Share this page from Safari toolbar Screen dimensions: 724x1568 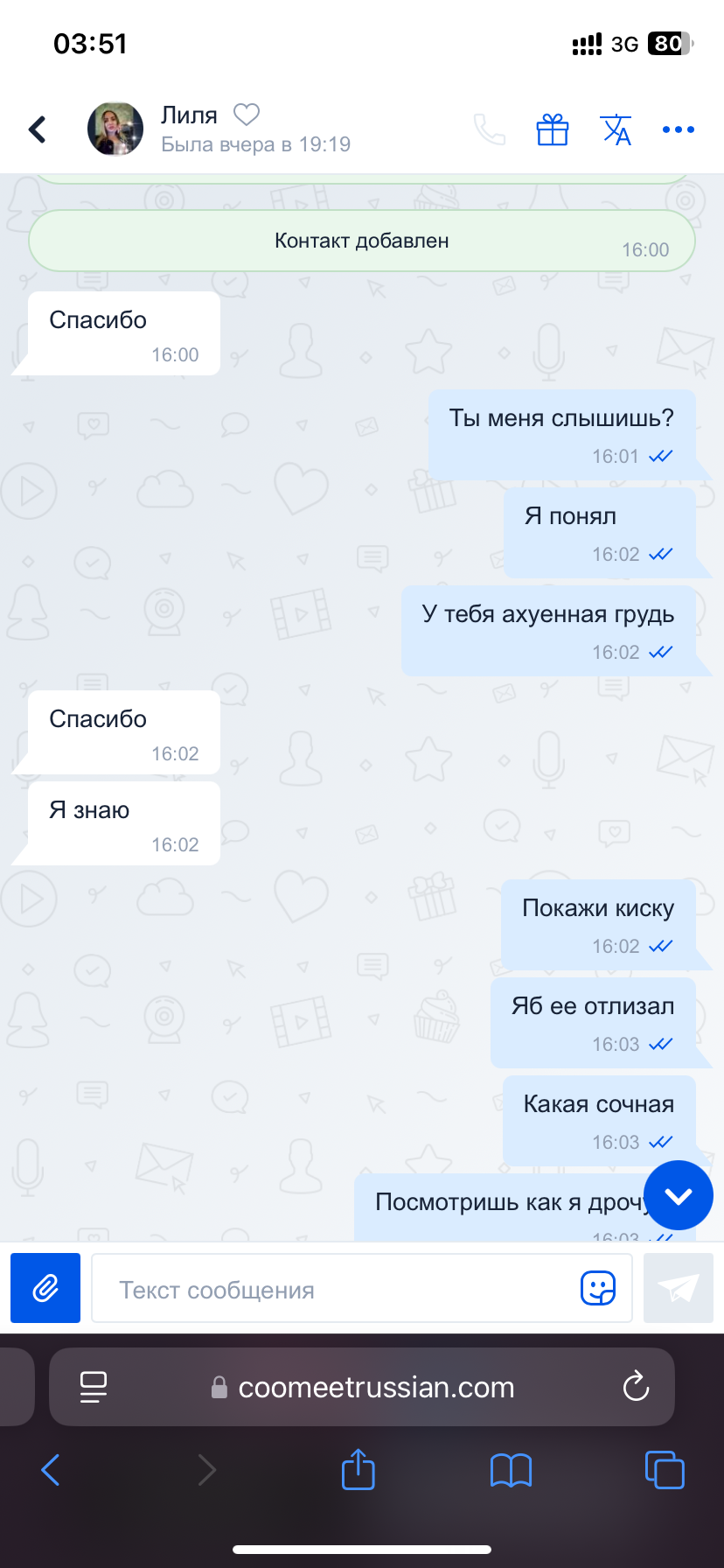(x=358, y=1469)
